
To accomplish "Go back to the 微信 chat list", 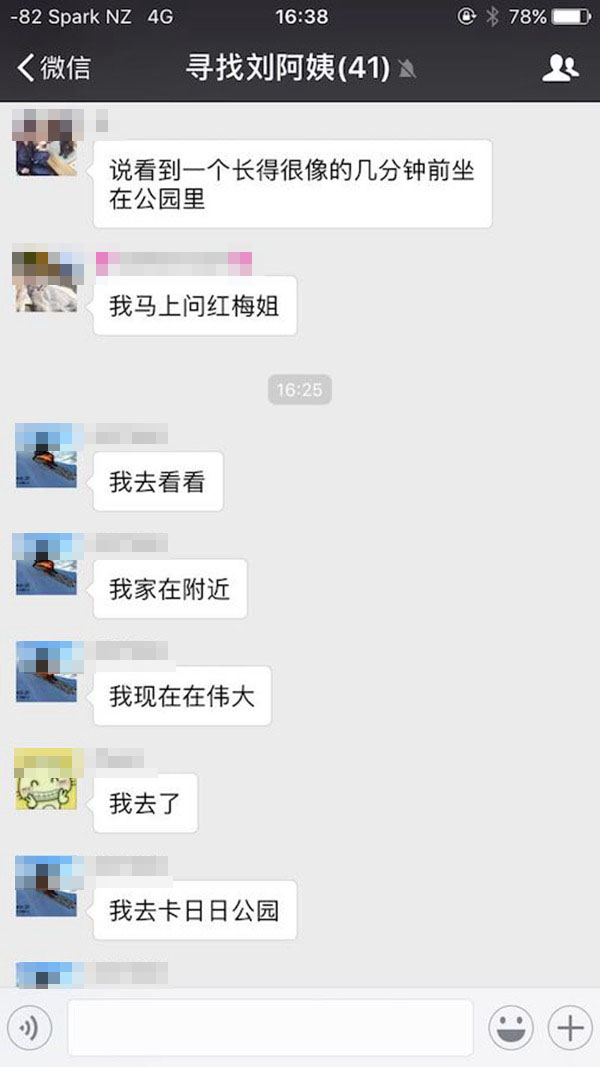I will tap(54, 68).
